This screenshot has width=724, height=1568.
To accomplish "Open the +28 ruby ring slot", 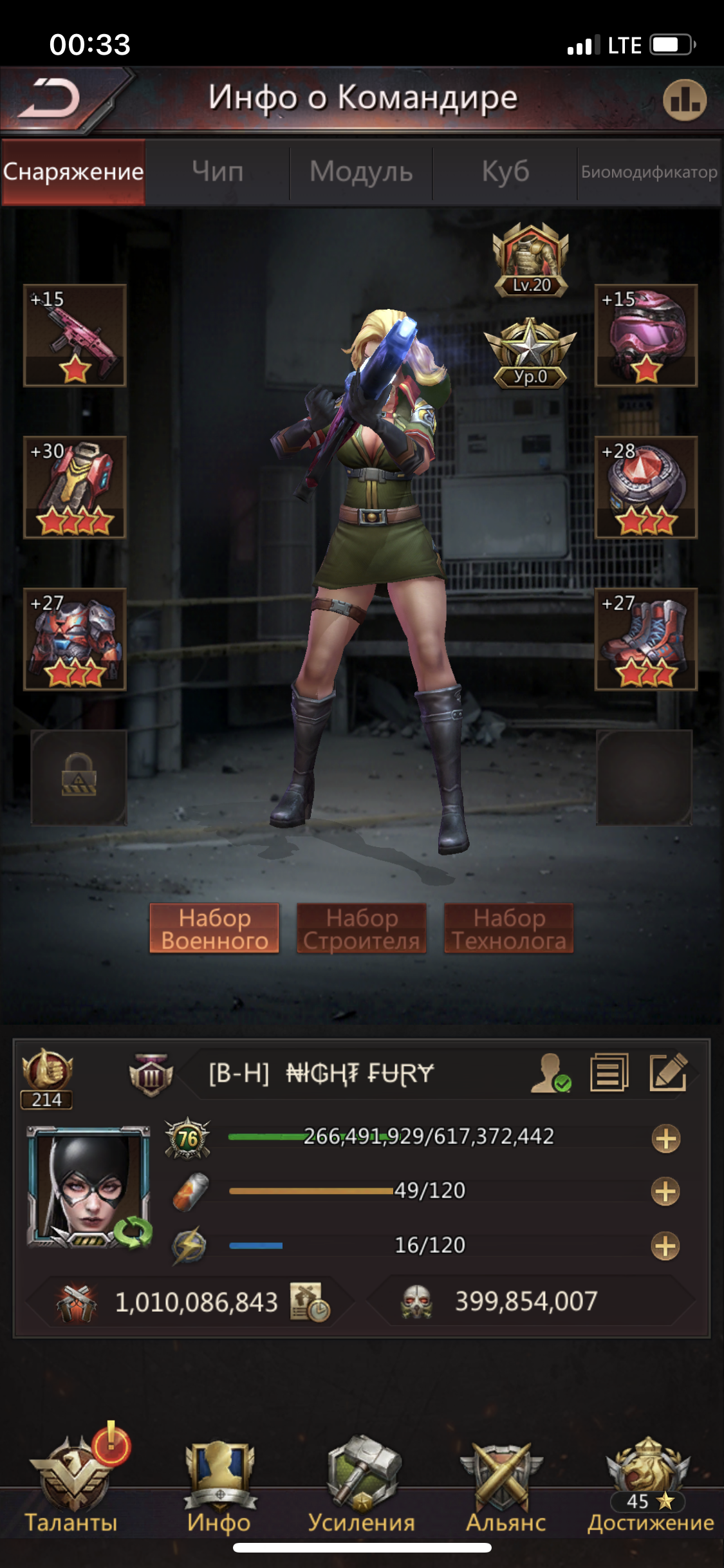I will pos(645,487).
